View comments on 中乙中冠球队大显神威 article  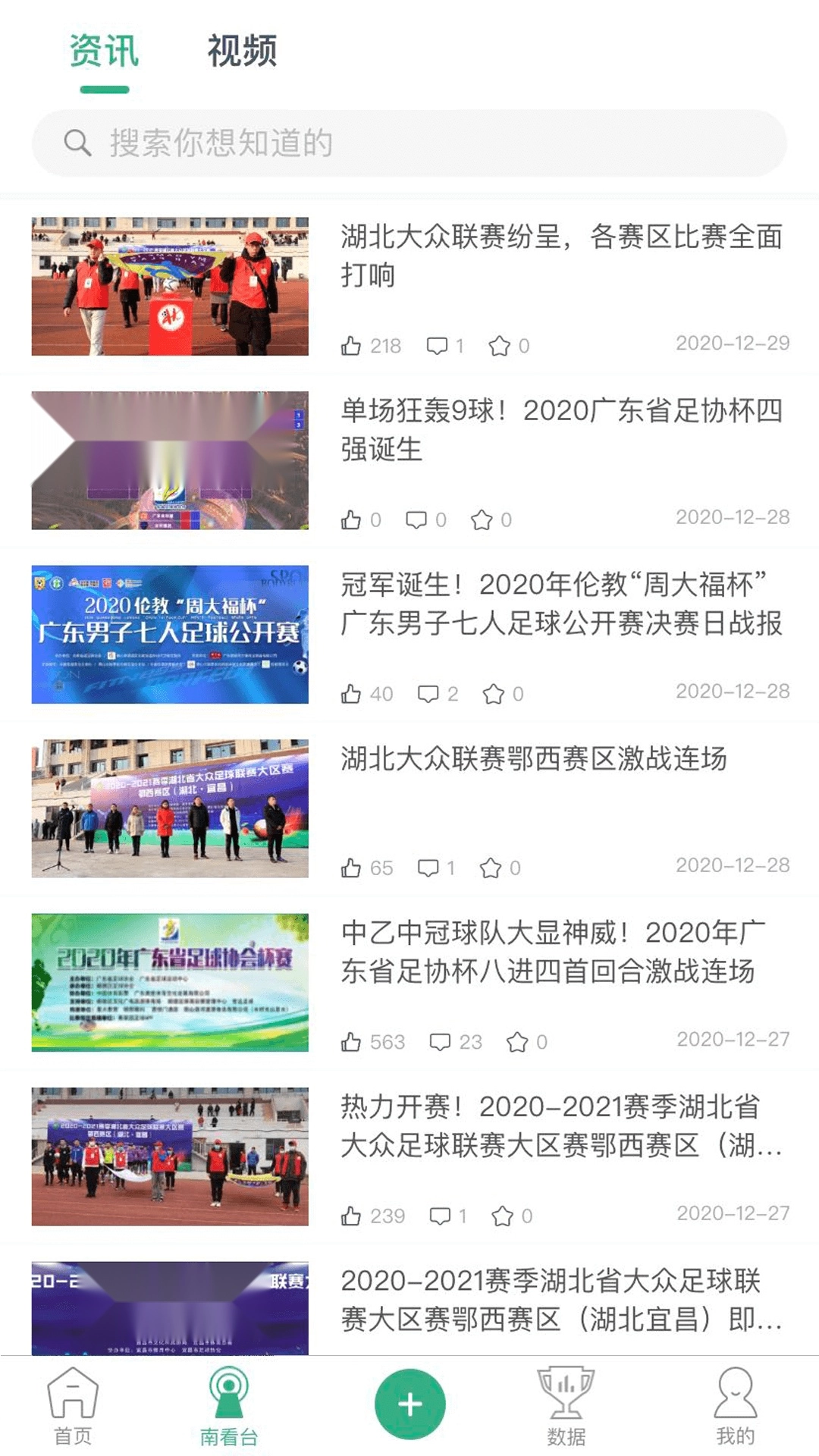click(x=441, y=1042)
